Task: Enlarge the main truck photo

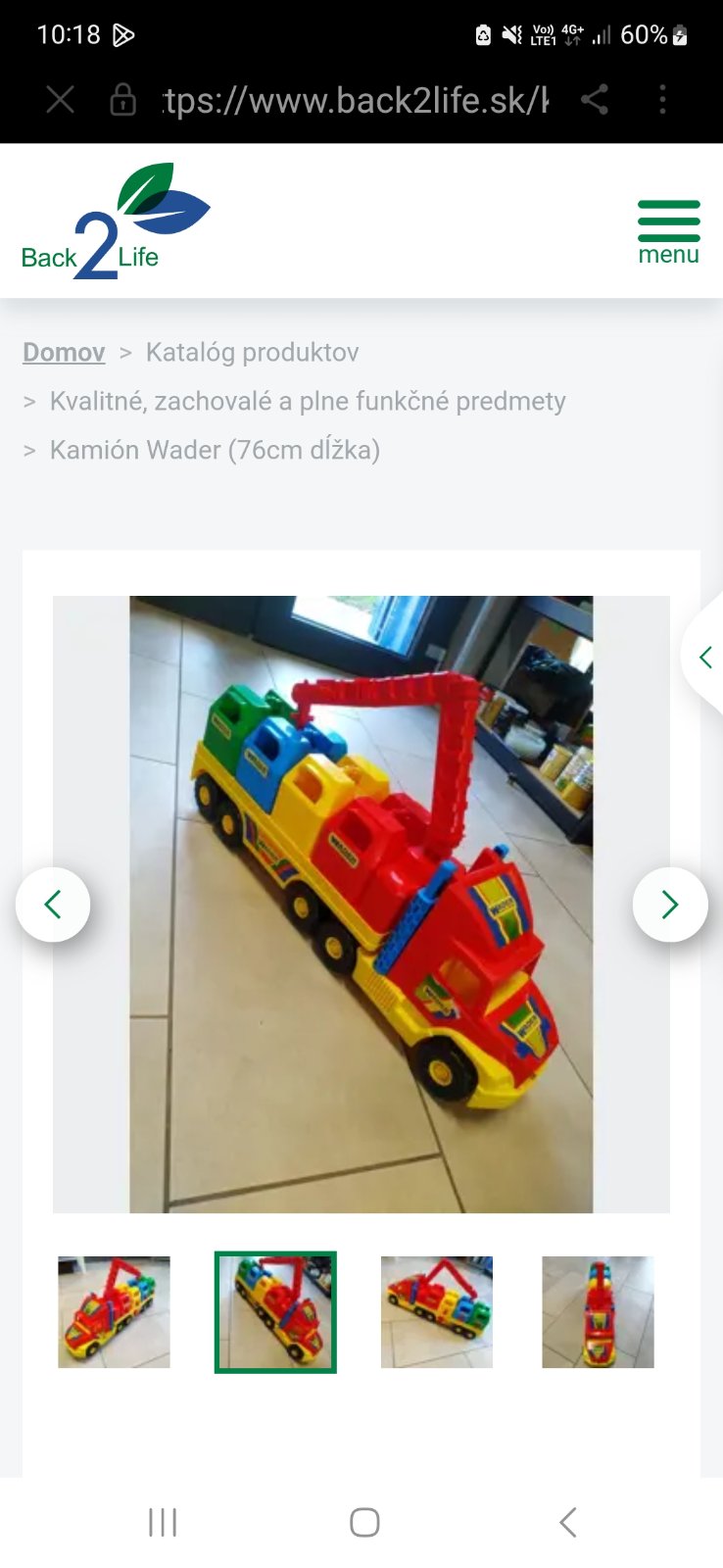Action: (361, 904)
